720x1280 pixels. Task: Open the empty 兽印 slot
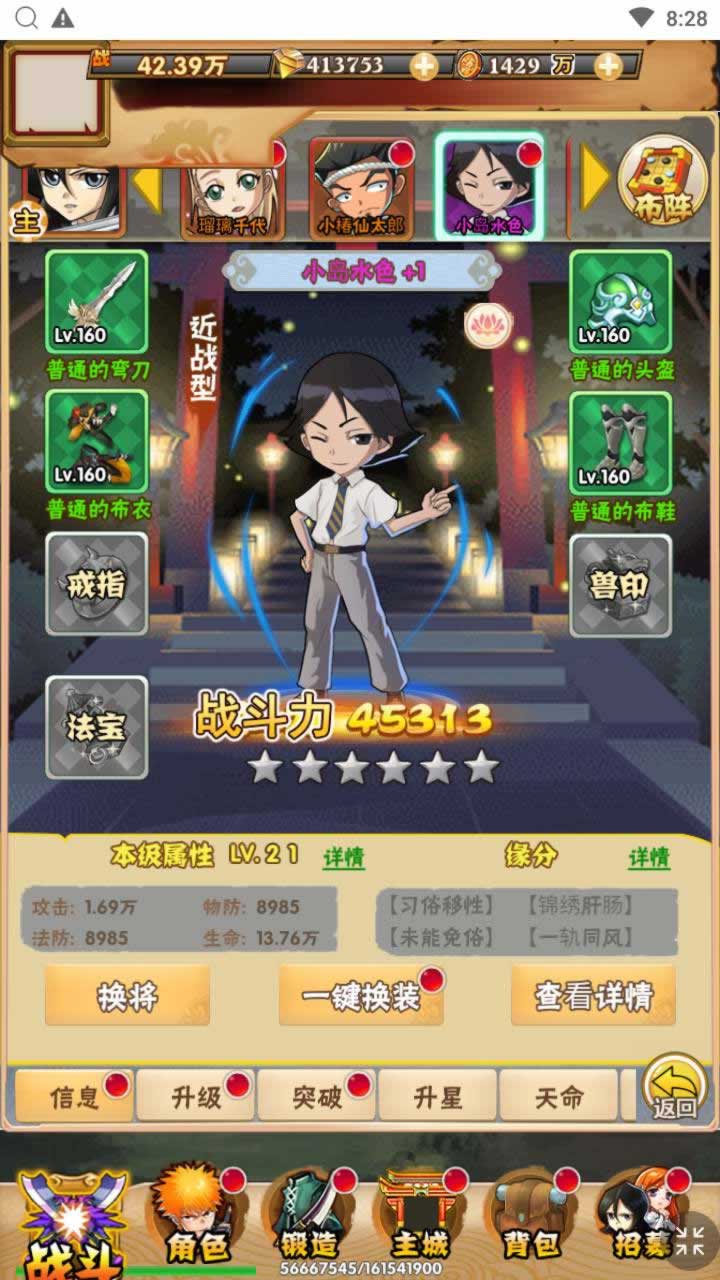621,584
